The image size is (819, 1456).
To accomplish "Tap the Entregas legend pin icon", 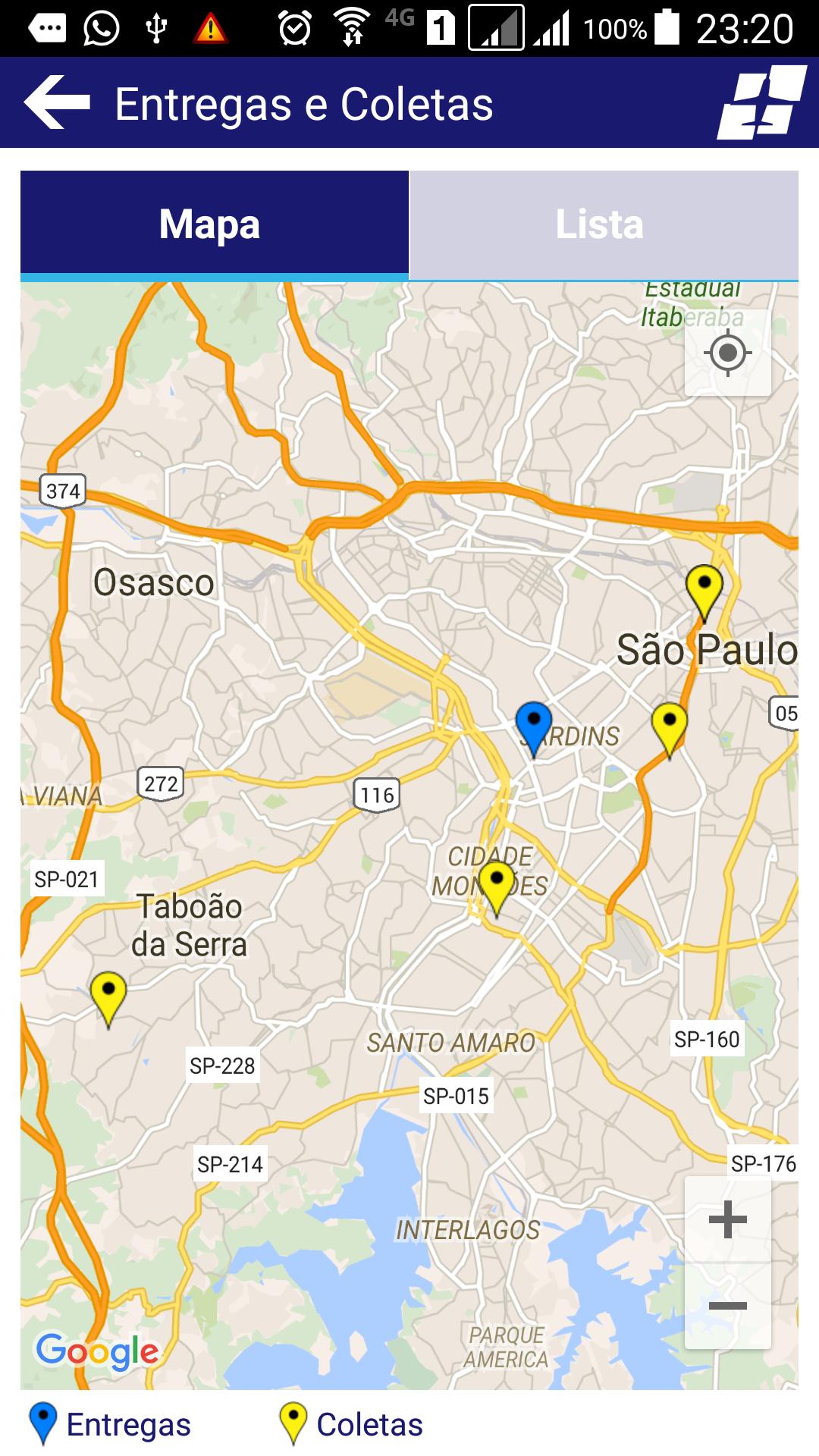I will (43, 1423).
